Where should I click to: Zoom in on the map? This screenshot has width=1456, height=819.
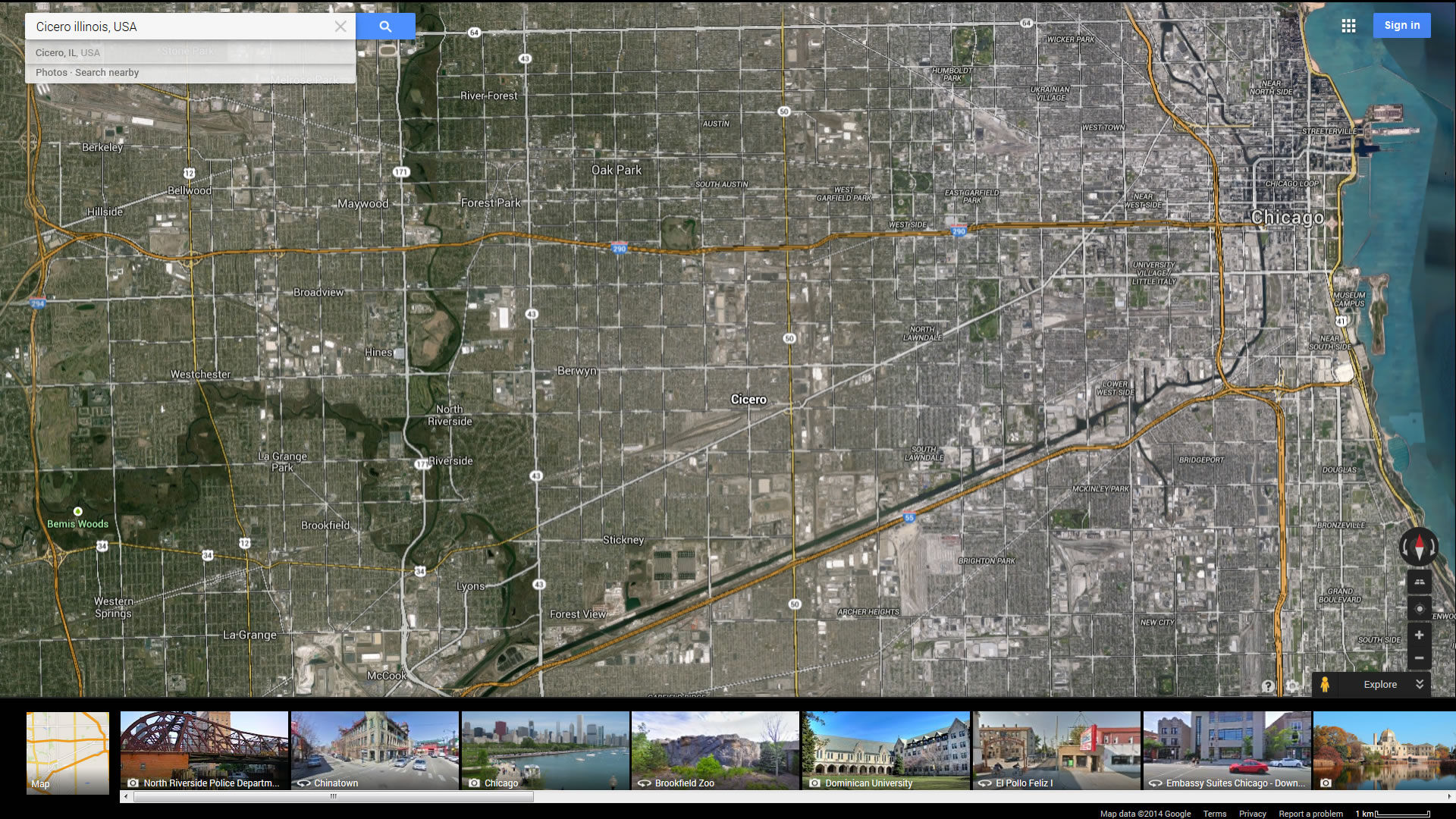click(1419, 635)
